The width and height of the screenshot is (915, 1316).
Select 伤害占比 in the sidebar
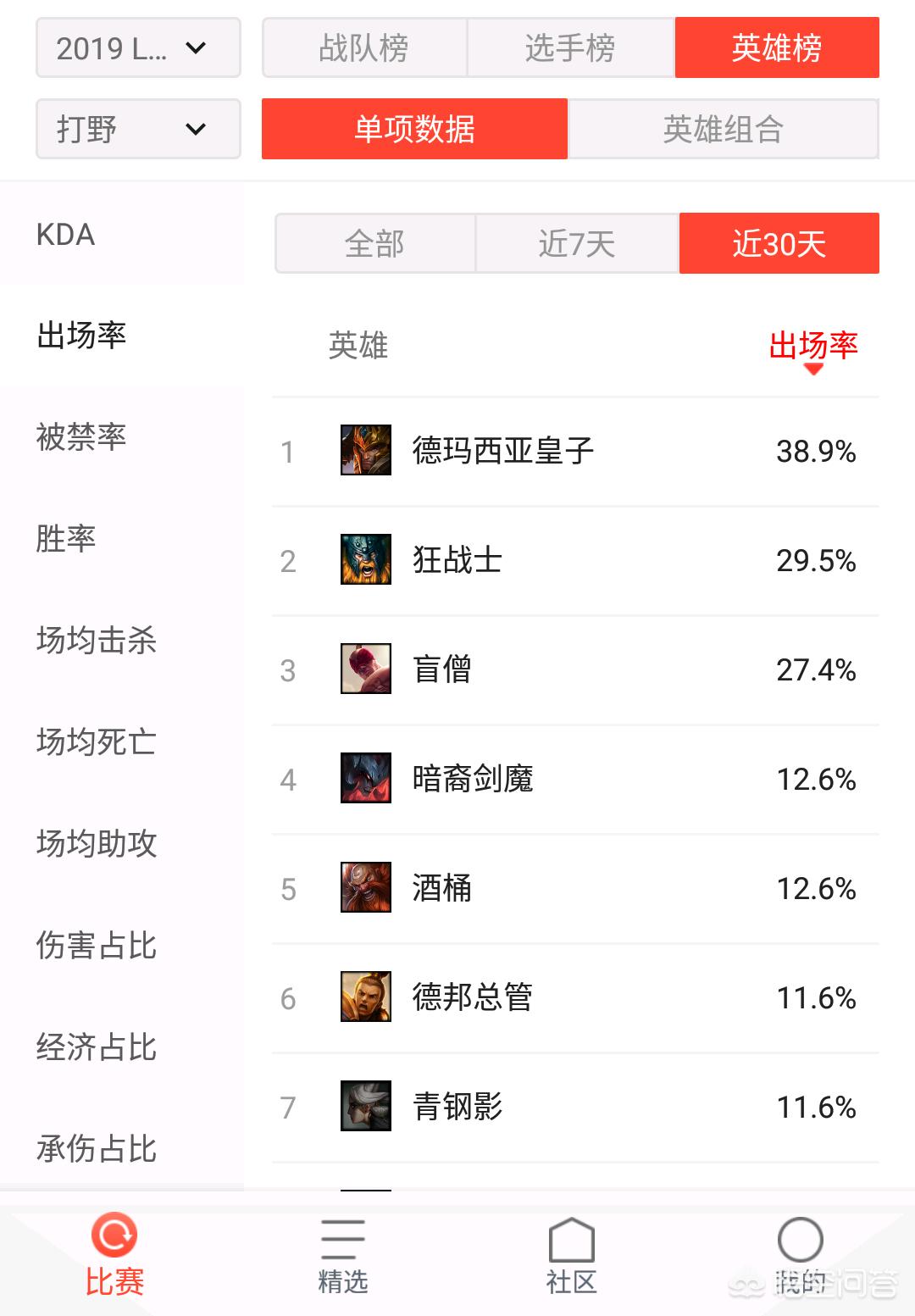pos(97,946)
